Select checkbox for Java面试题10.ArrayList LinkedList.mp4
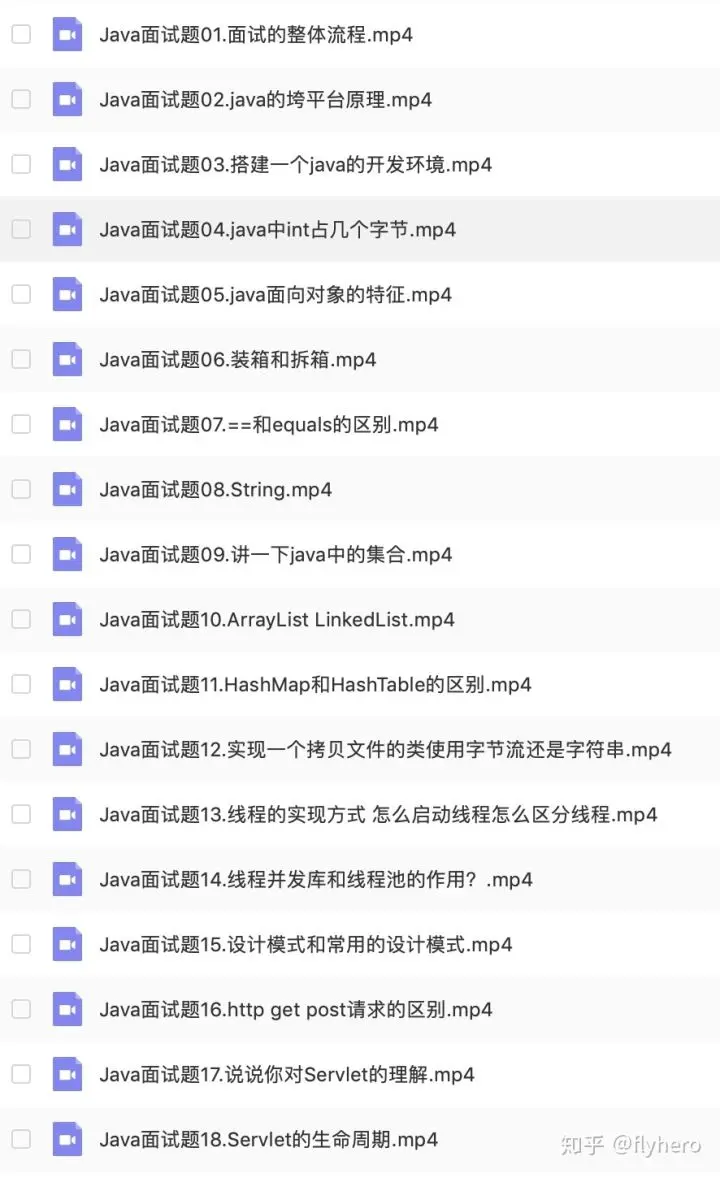The width and height of the screenshot is (720, 1178). [21, 619]
